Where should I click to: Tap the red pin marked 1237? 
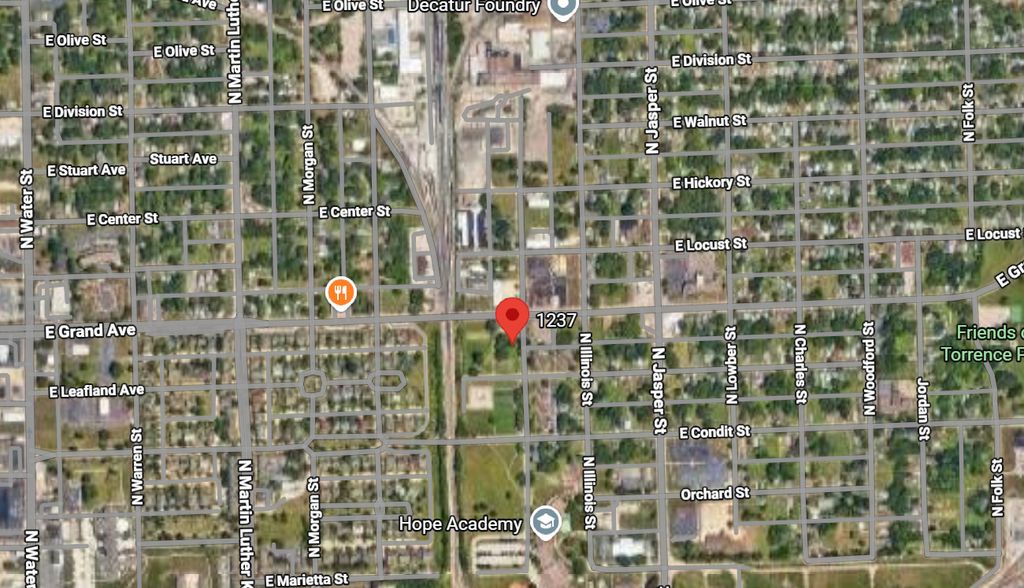coord(513,317)
